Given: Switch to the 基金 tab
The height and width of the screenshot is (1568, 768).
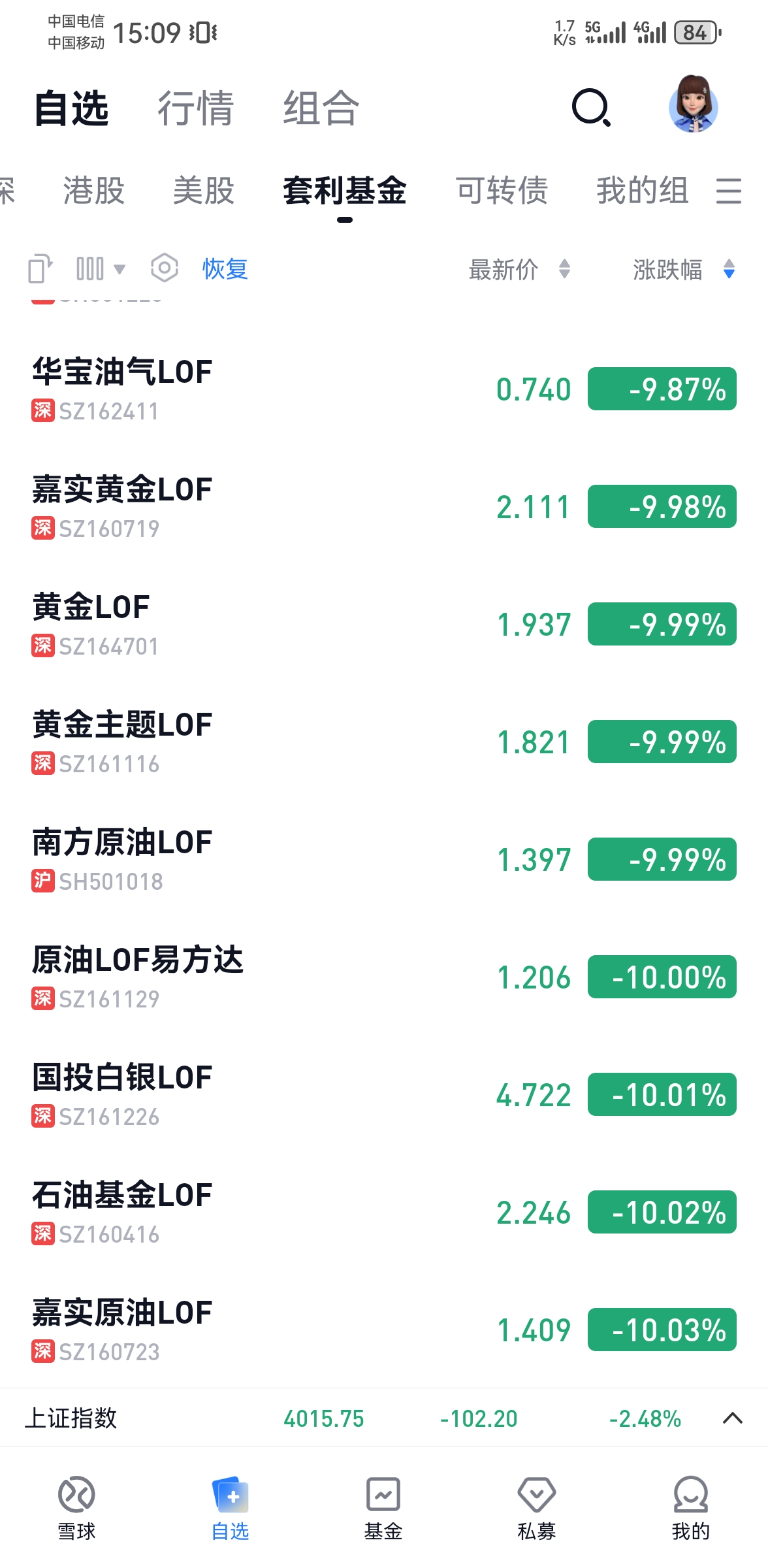Looking at the screenshot, I should click(x=383, y=1506).
